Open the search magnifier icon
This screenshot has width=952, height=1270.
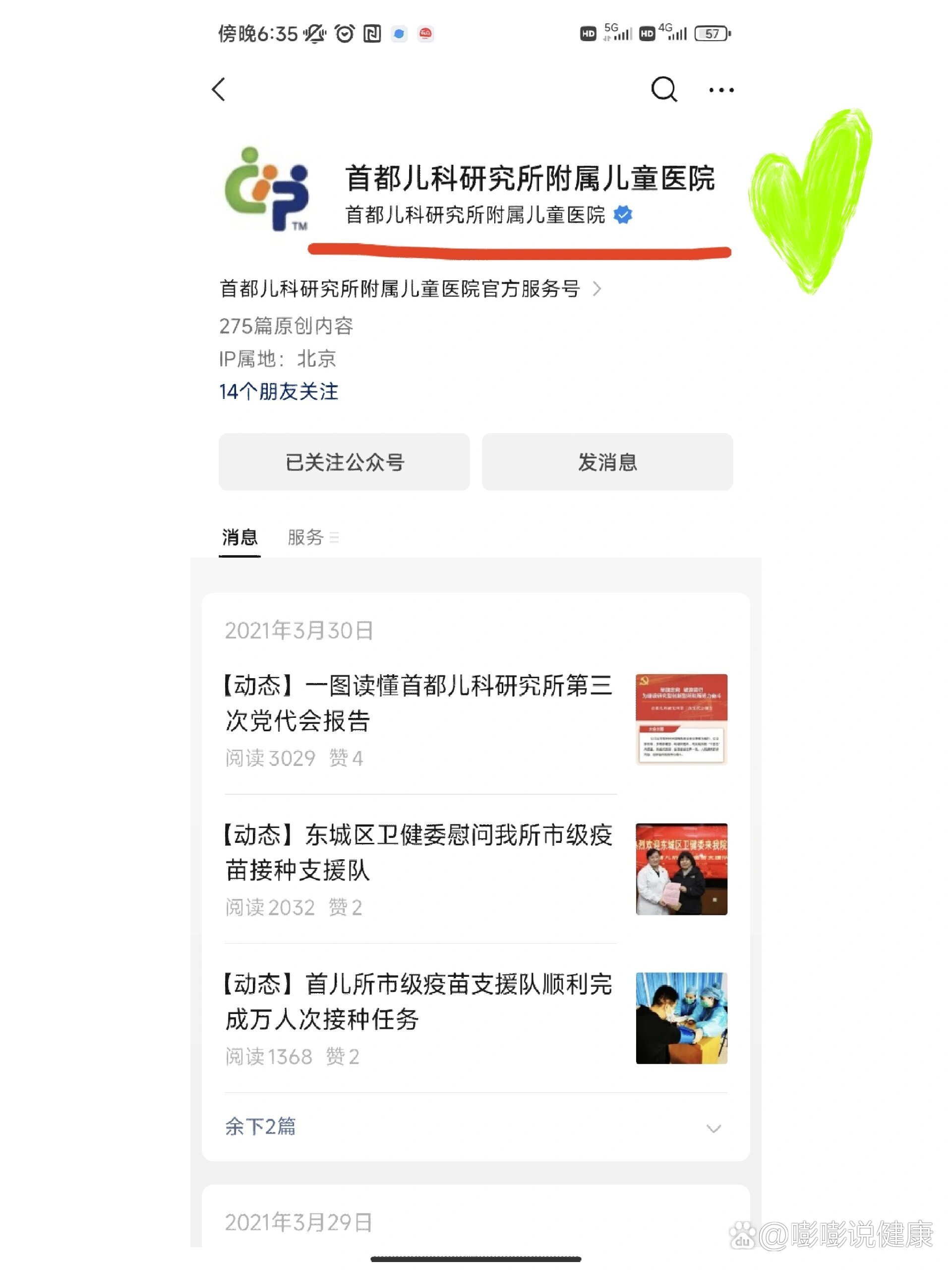click(x=663, y=90)
